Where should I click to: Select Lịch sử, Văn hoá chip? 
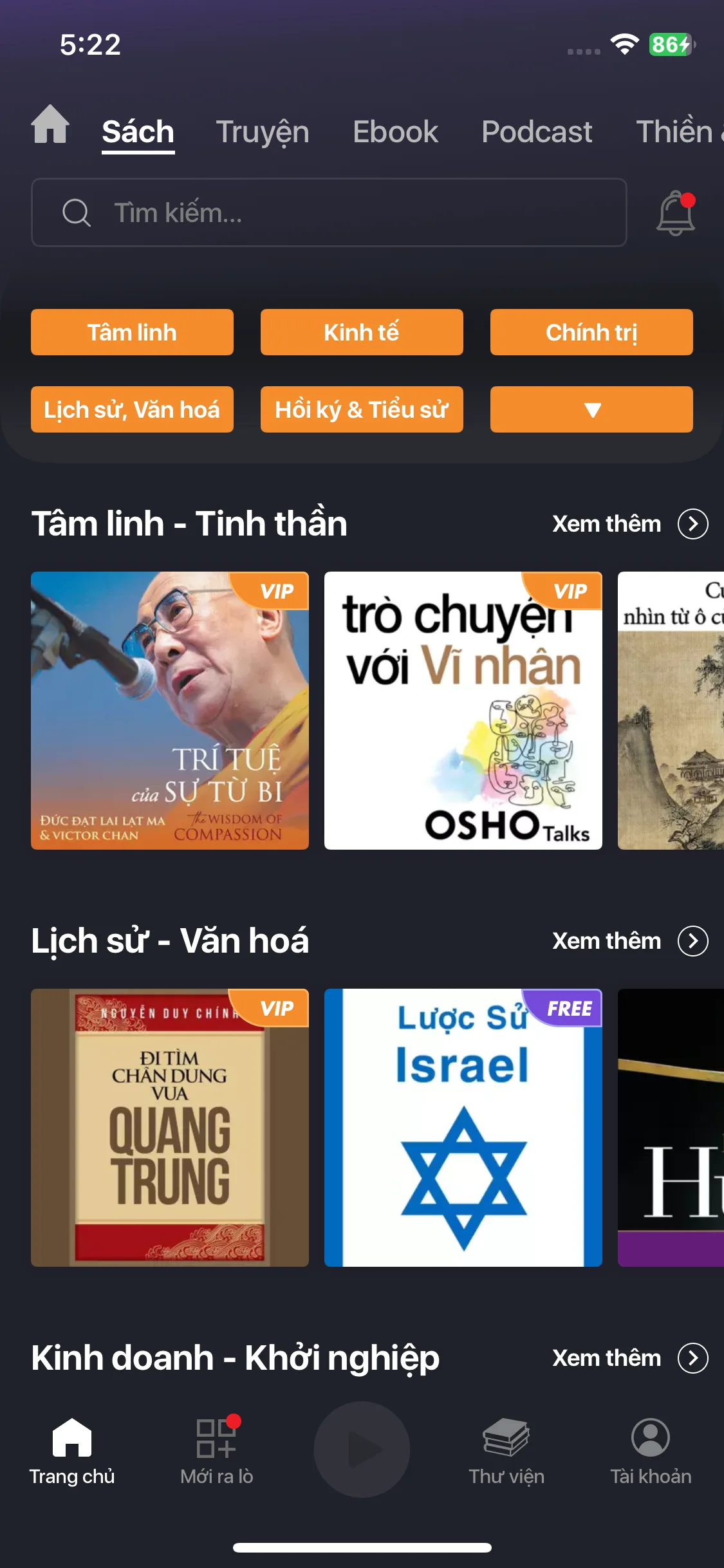[132, 409]
